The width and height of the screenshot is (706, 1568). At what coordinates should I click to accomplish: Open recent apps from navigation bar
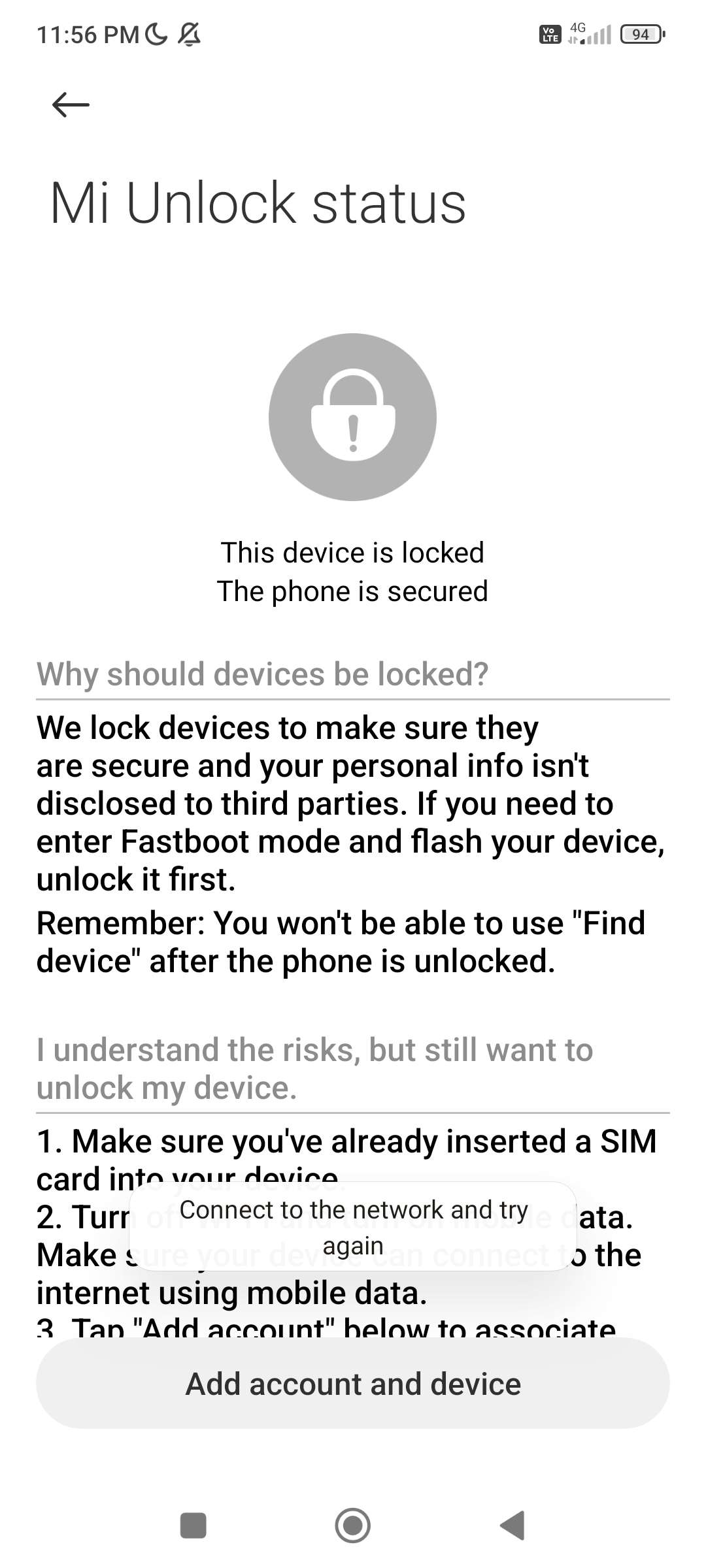pos(193,1526)
